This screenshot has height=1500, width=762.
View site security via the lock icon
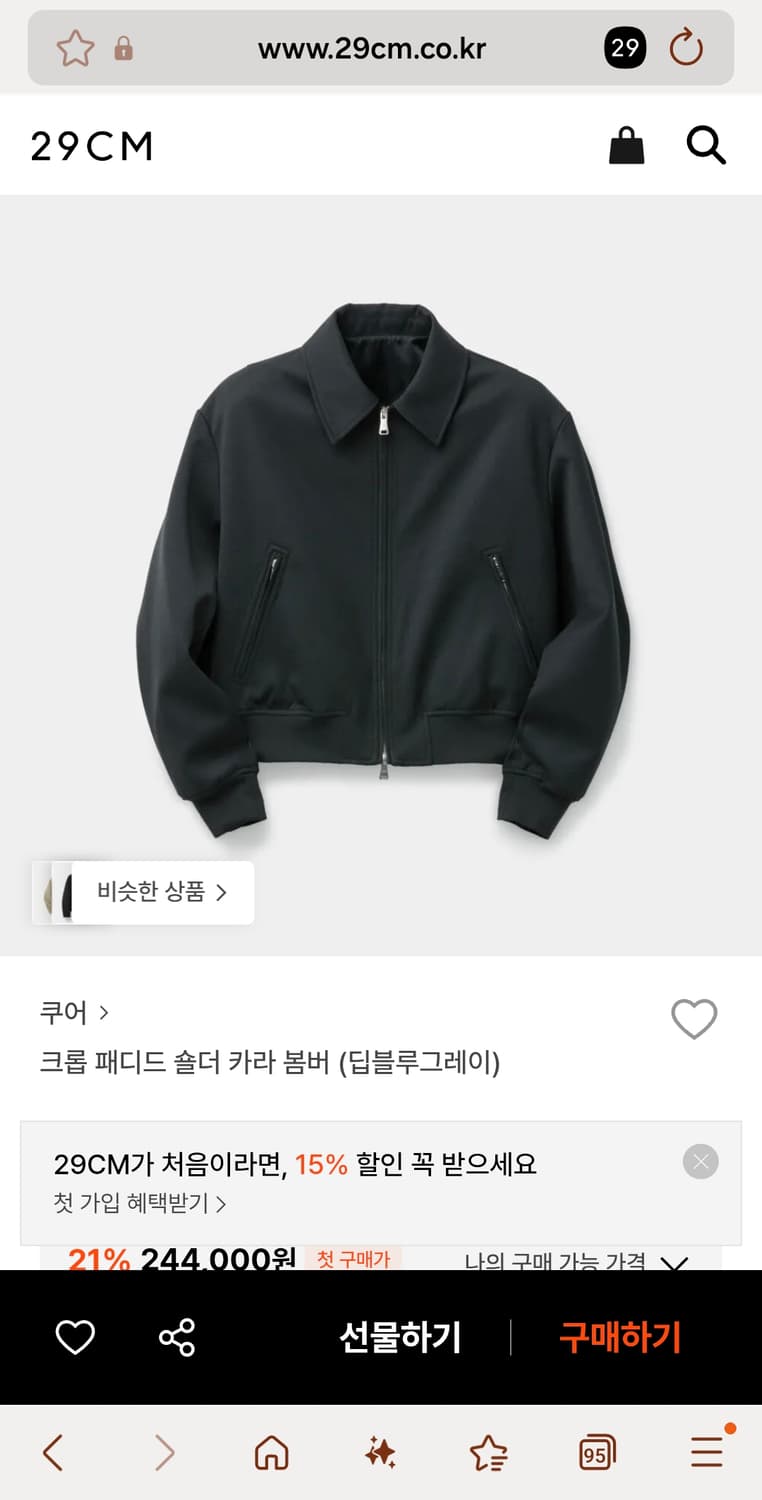click(122, 48)
